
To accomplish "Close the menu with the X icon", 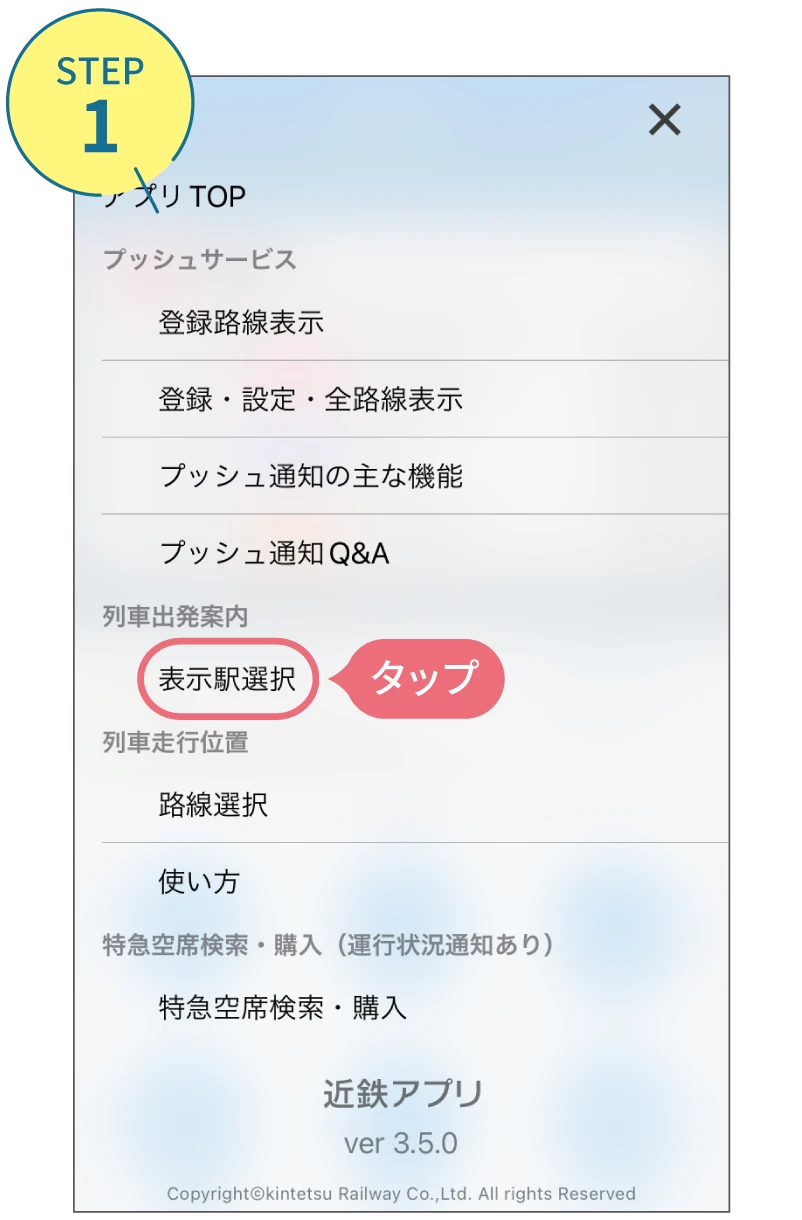I will click(664, 122).
